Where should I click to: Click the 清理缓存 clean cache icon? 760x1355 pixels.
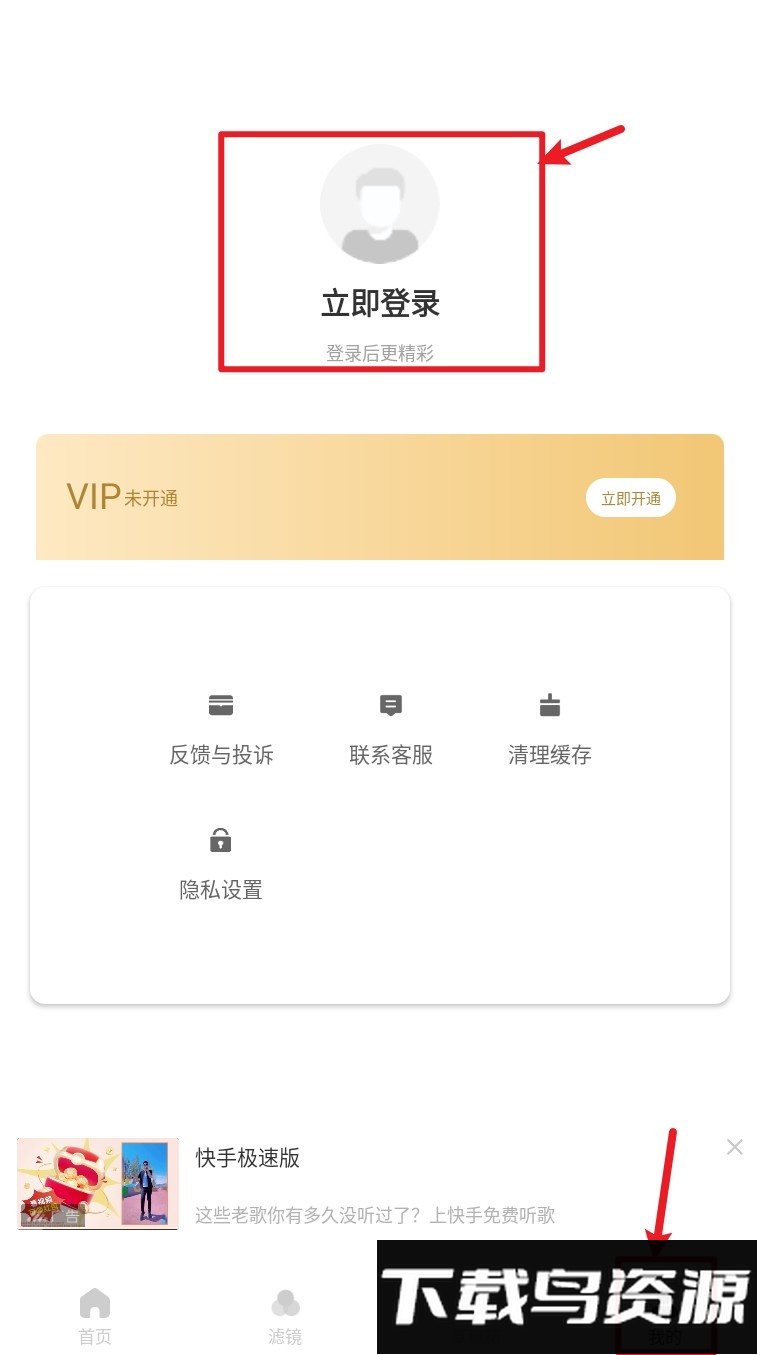550,705
